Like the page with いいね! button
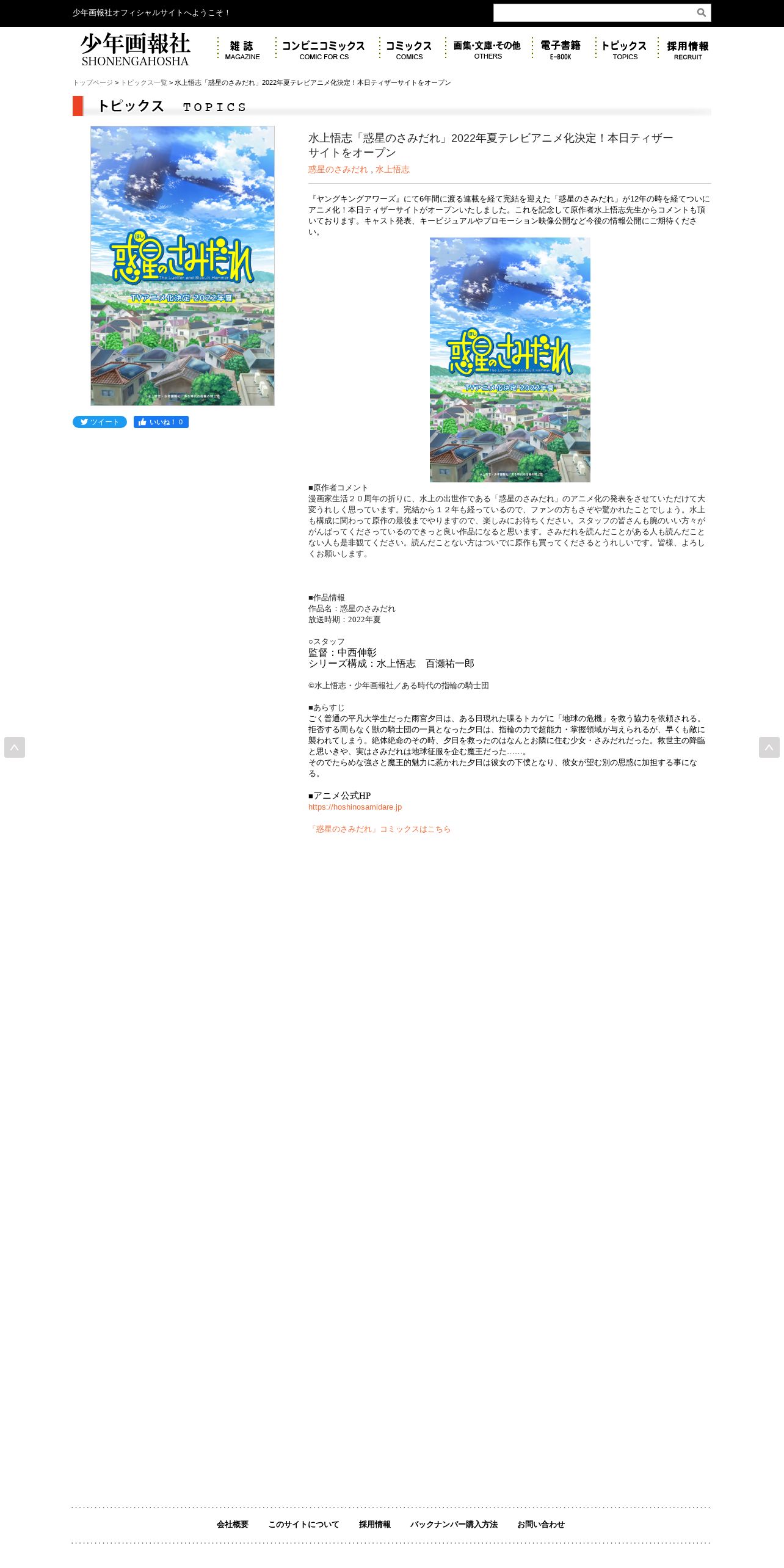 161,422
